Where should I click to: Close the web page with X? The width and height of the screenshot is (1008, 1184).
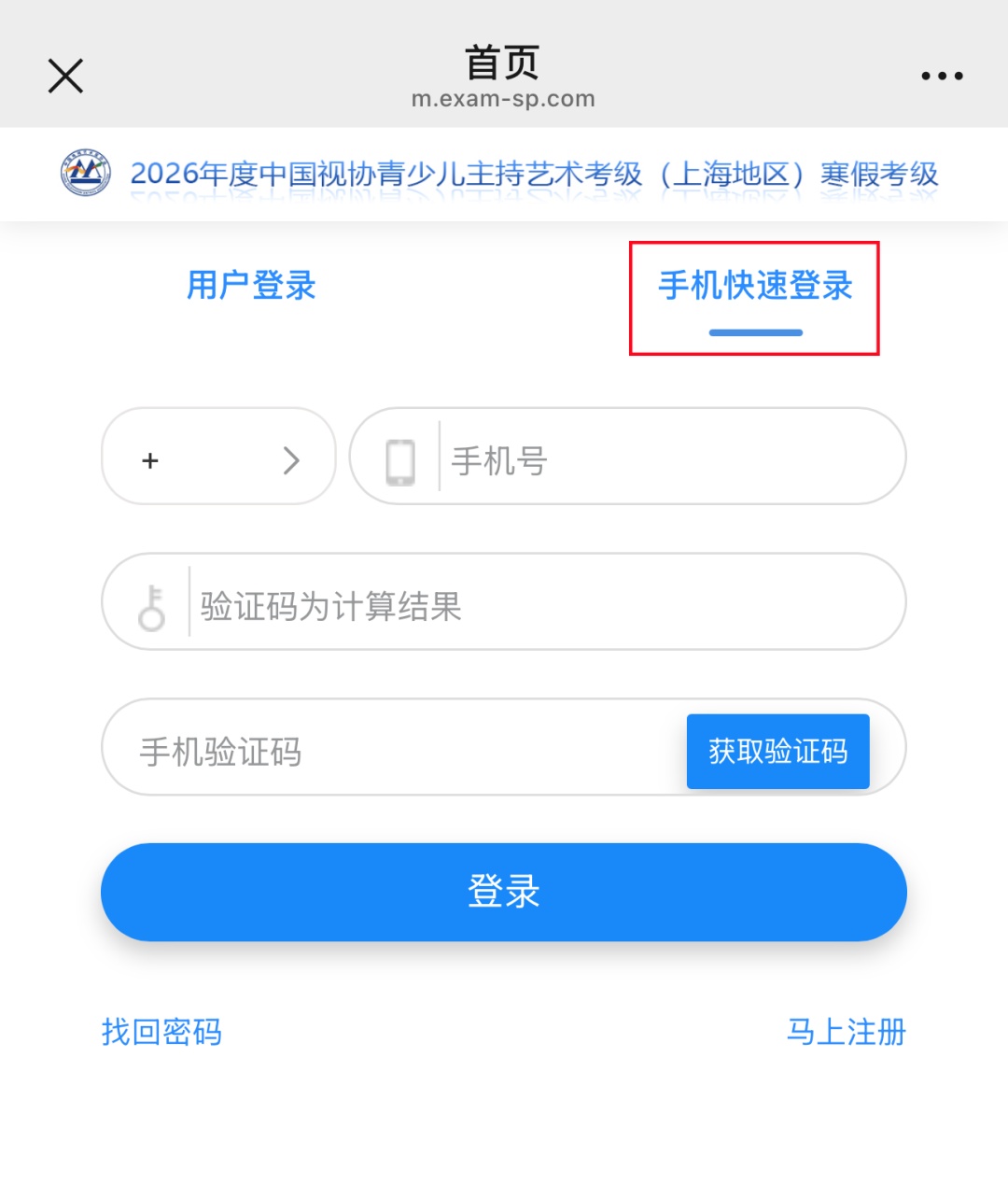(x=65, y=76)
